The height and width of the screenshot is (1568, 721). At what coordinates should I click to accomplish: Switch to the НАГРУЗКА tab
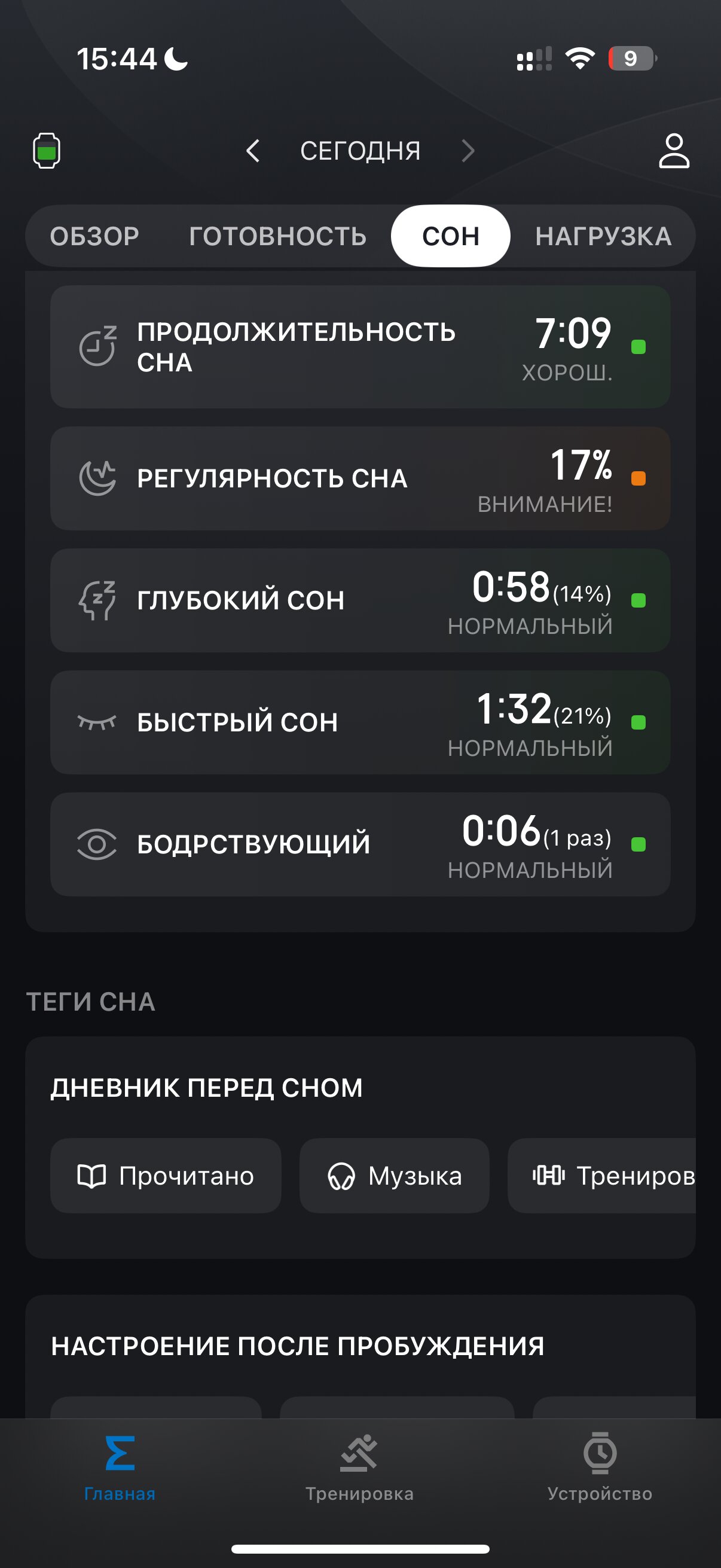pyautogui.click(x=603, y=236)
